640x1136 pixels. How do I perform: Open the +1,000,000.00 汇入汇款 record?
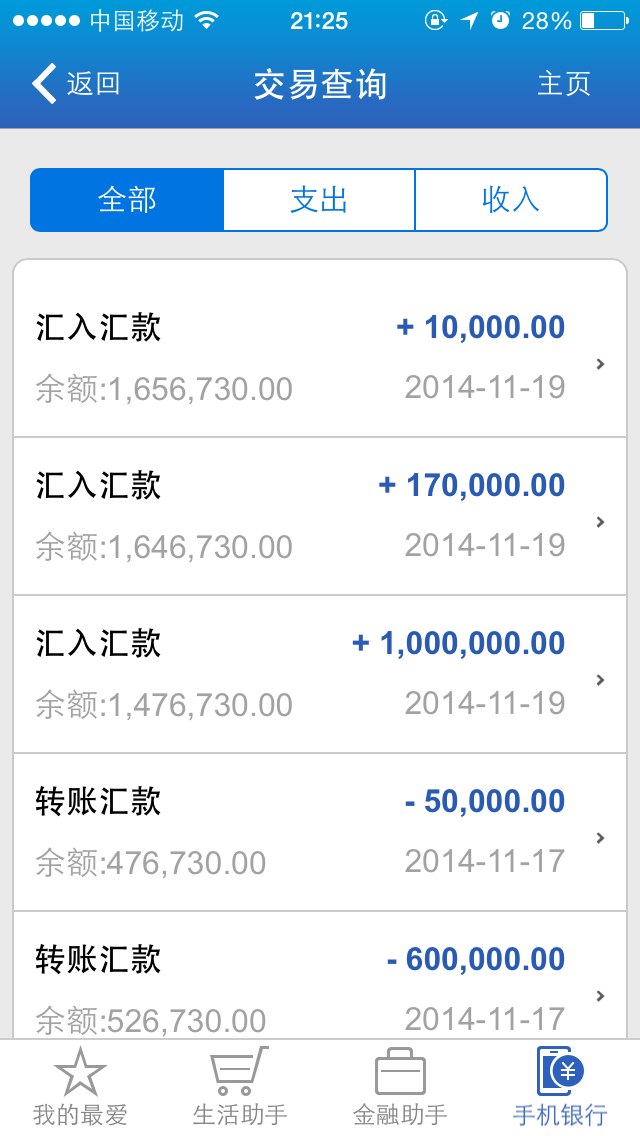(x=320, y=674)
